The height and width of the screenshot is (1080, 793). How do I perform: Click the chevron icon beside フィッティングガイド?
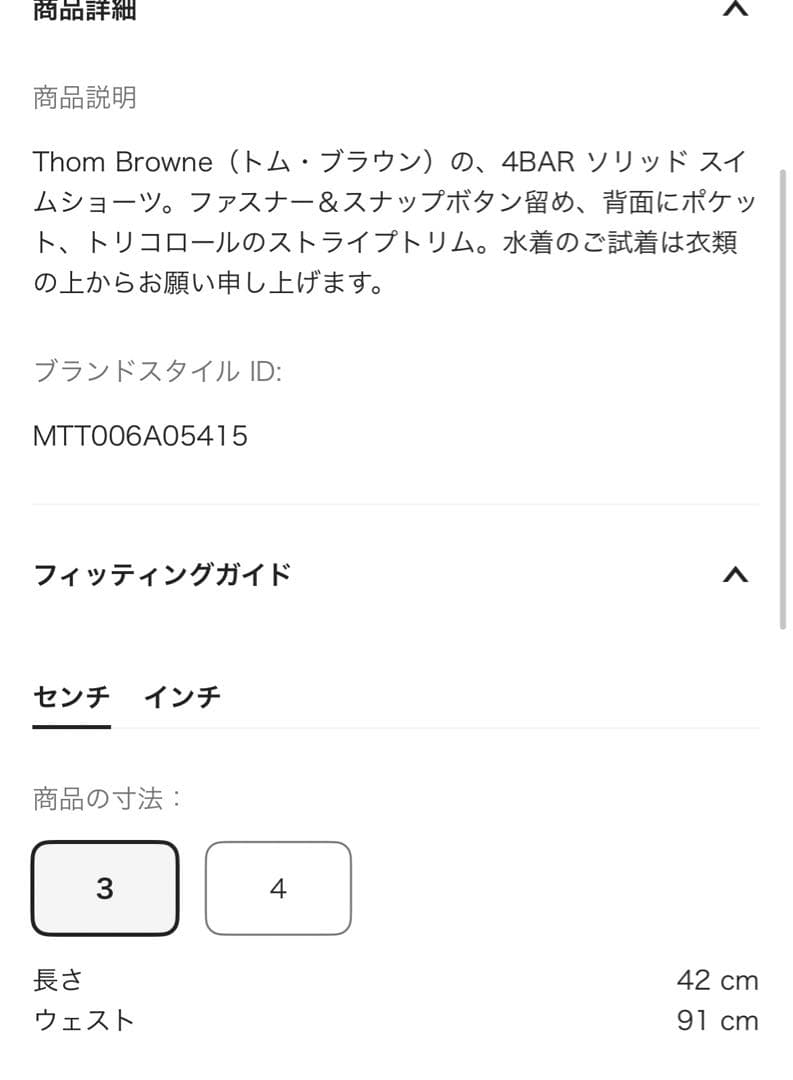736,573
